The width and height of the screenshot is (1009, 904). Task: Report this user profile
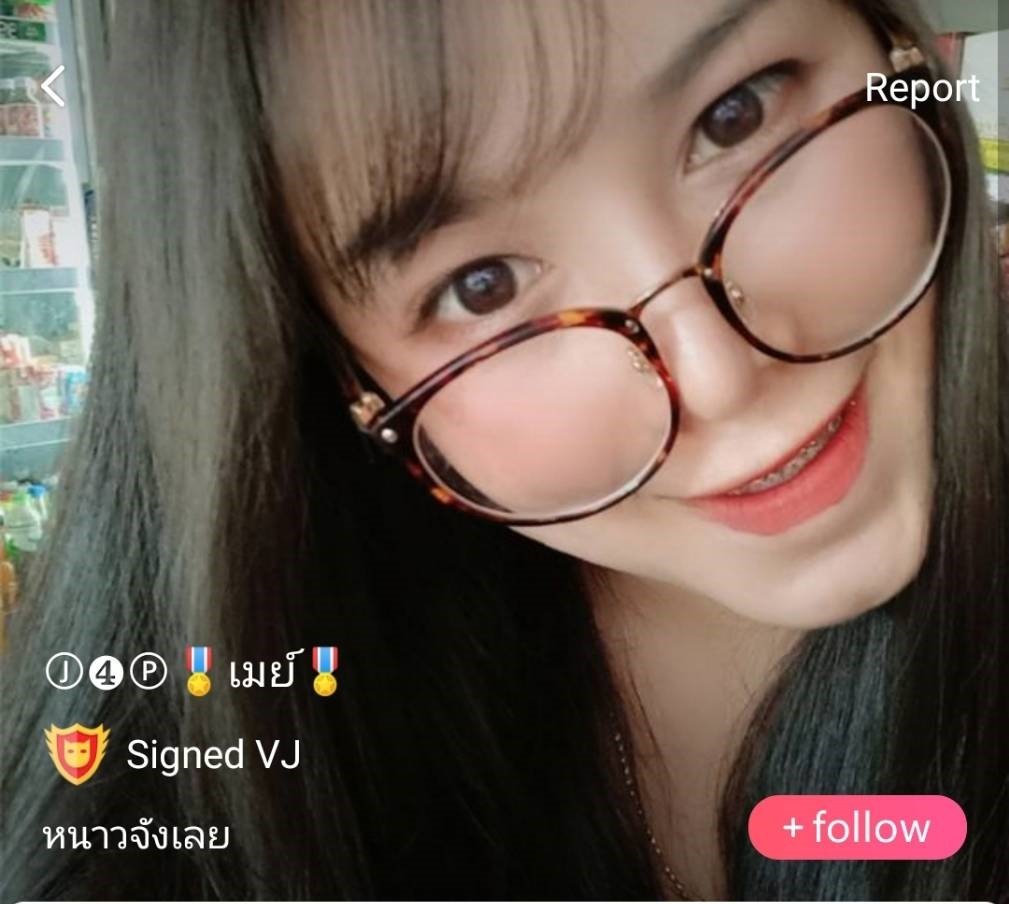(921, 88)
